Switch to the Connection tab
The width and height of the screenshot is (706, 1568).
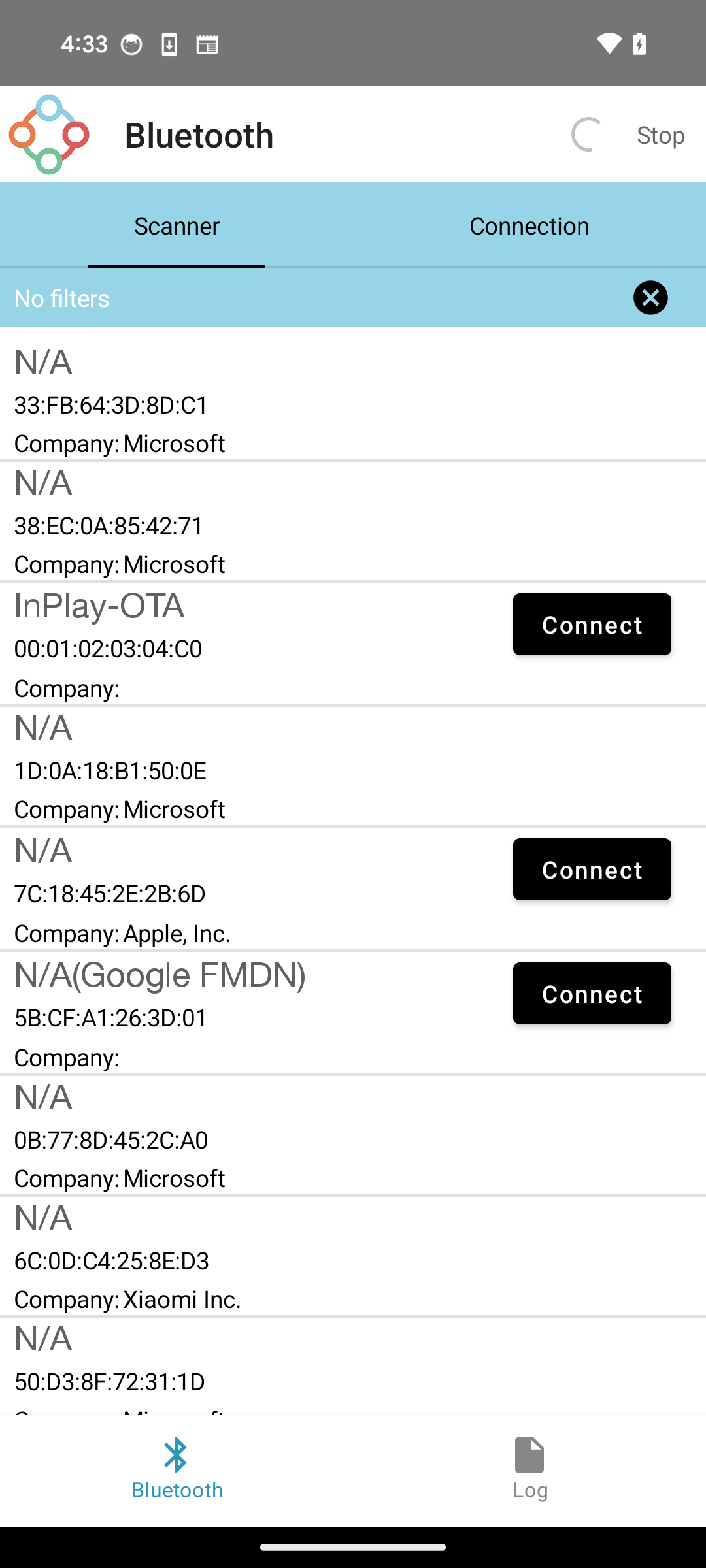[x=529, y=226]
